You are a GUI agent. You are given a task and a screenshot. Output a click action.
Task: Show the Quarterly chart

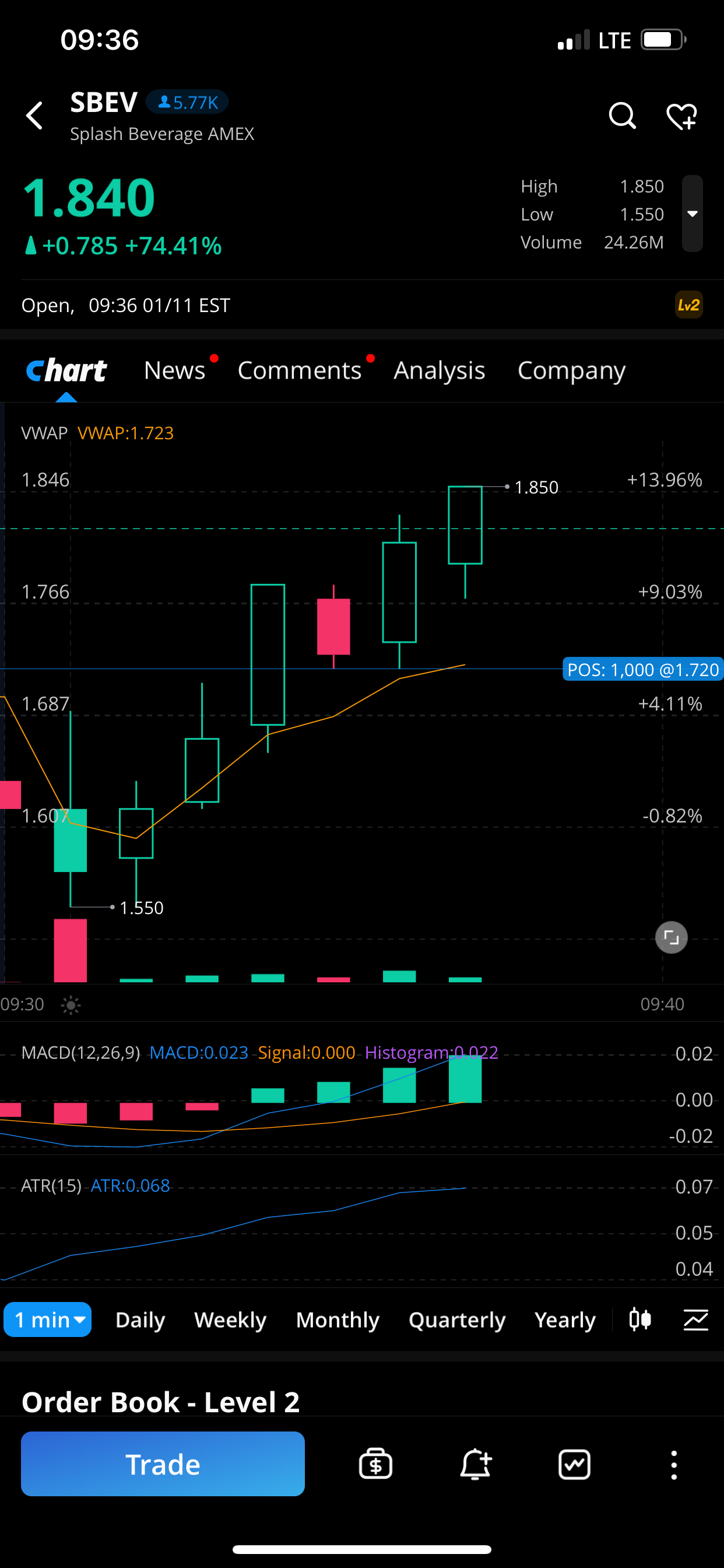(456, 1319)
